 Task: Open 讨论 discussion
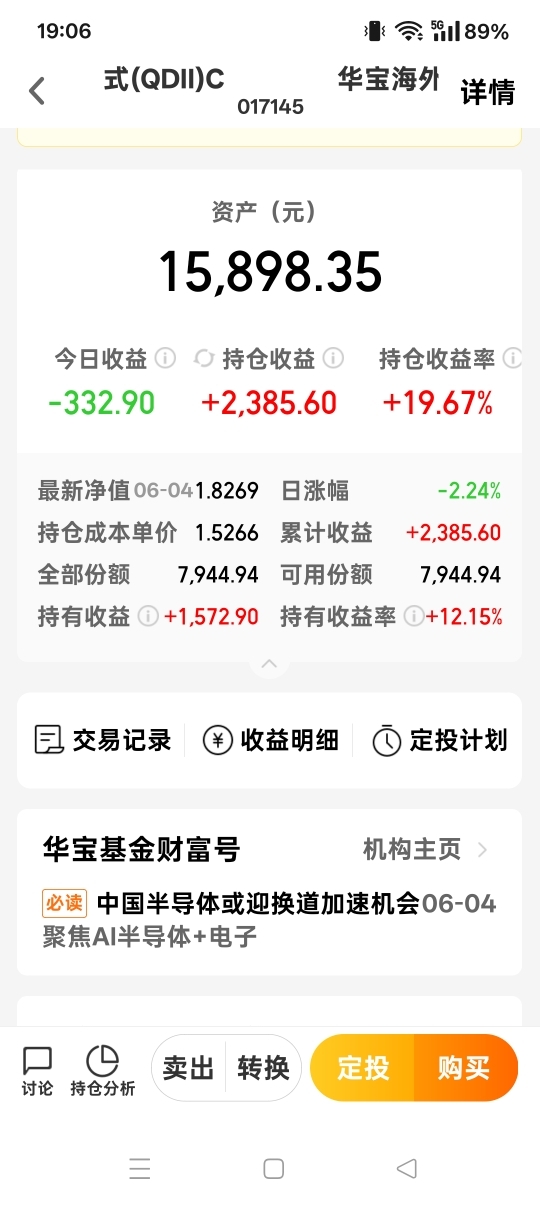(37, 1071)
